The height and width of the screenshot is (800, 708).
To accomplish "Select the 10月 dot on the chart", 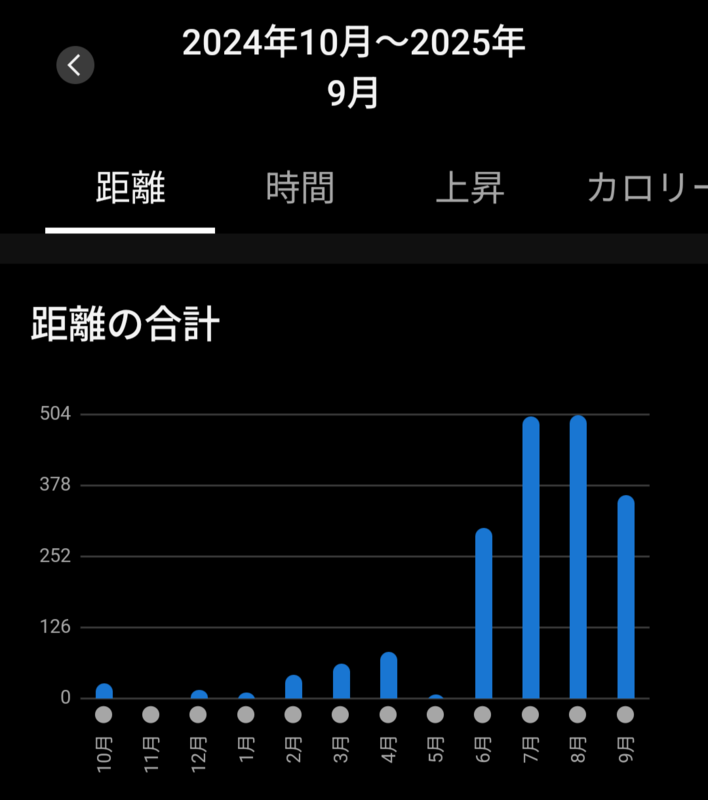I will pyautogui.click(x=104, y=714).
